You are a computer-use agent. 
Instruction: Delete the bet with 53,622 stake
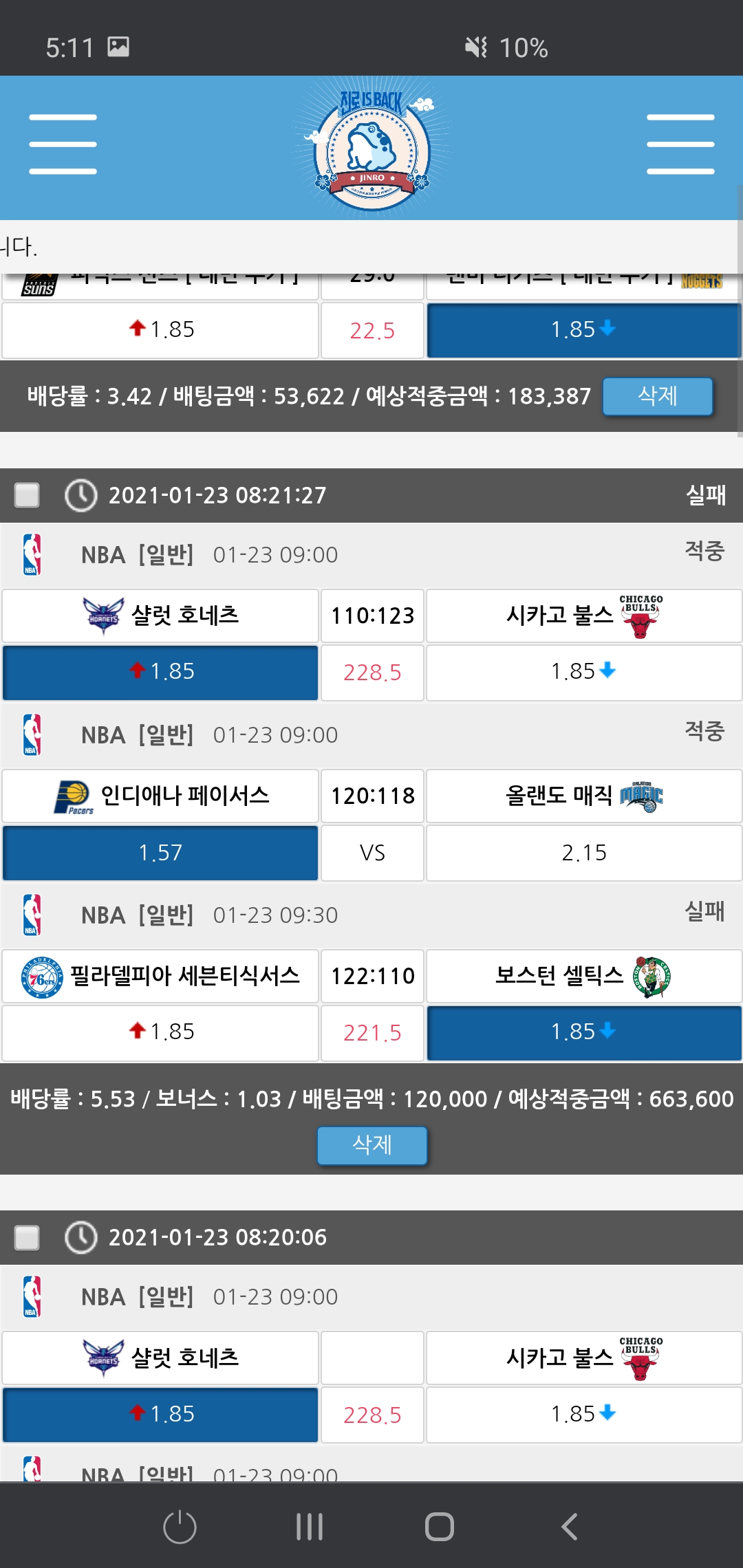[x=657, y=396]
